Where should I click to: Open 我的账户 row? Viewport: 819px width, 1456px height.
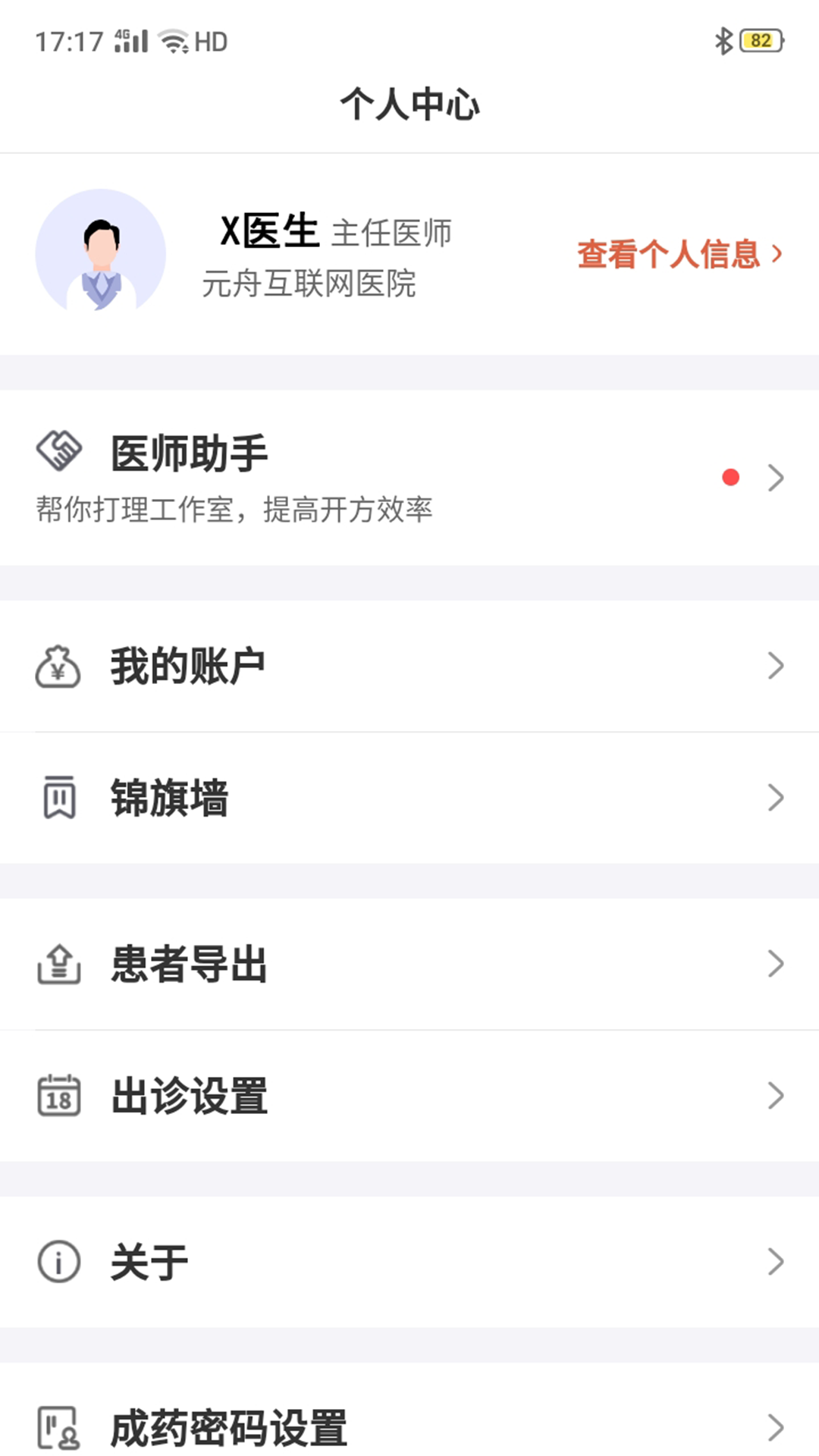click(409, 666)
